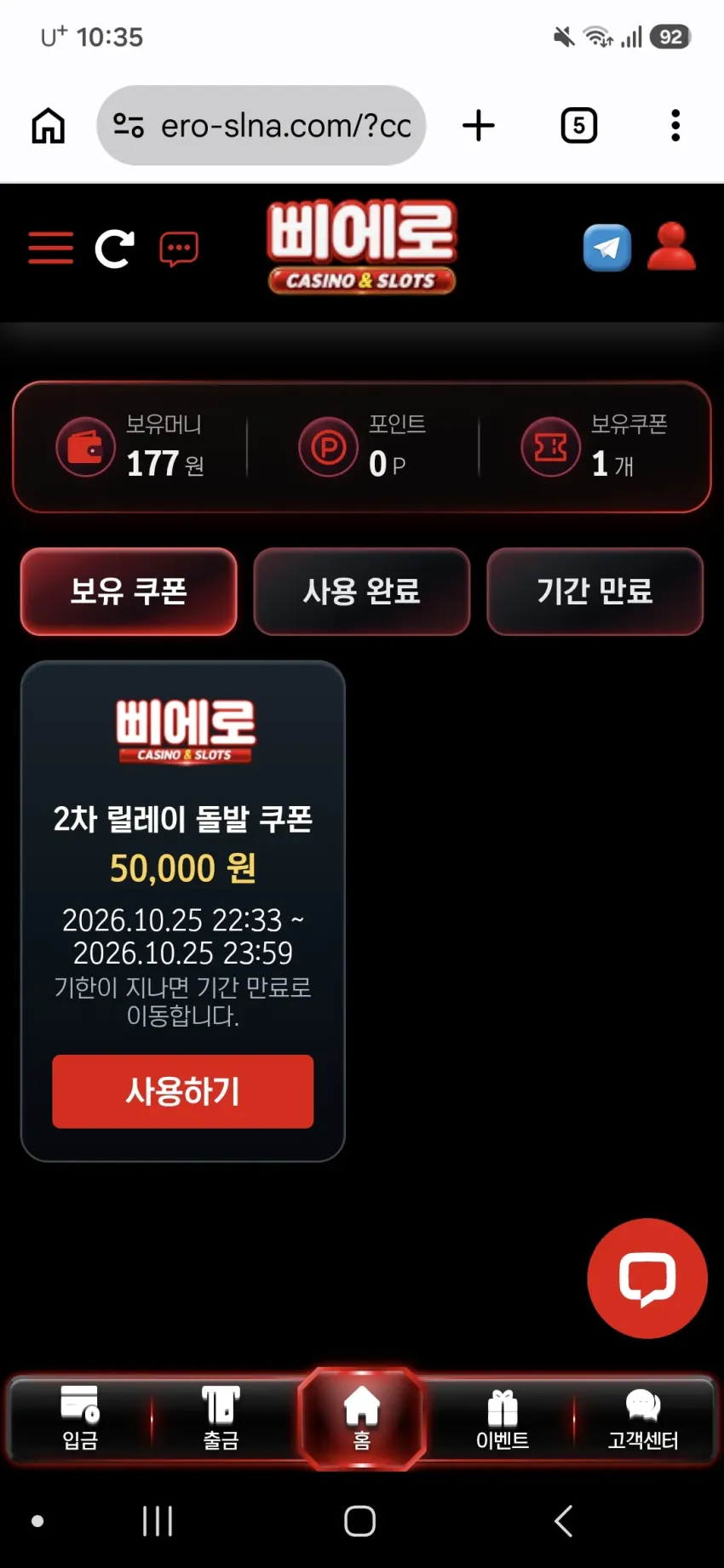Open the red message bubble icon
Screen dimensions: 724x1568
(179, 249)
